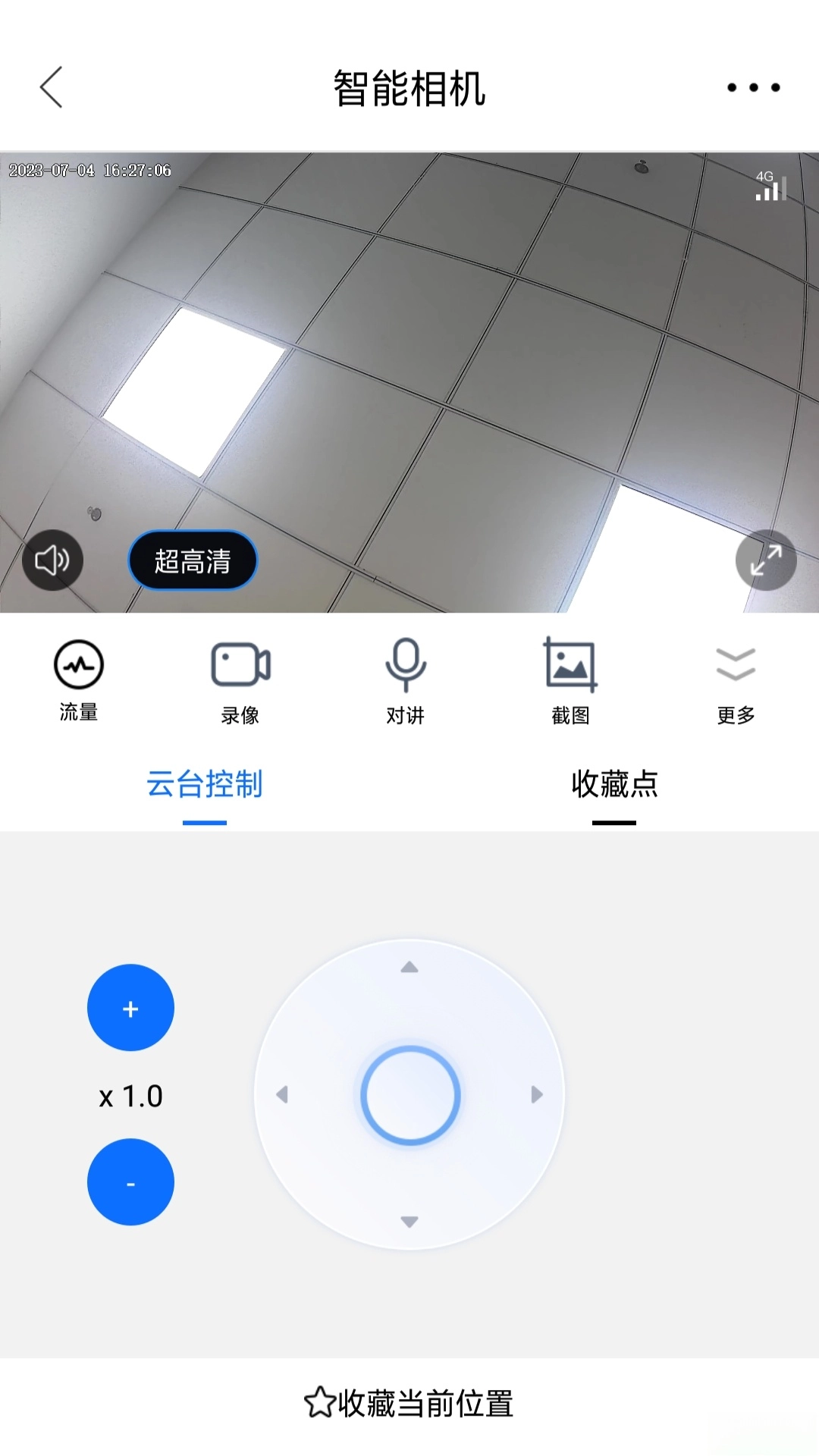Switch to the 云台控制 tab

click(x=205, y=785)
